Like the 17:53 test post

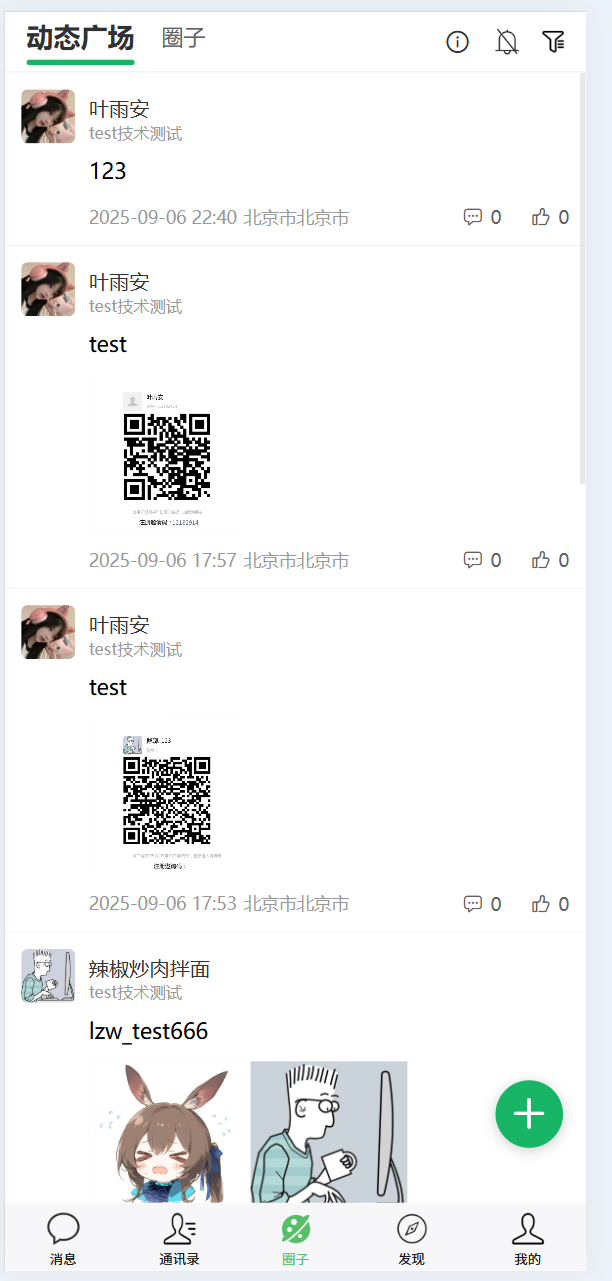[541, 904]
